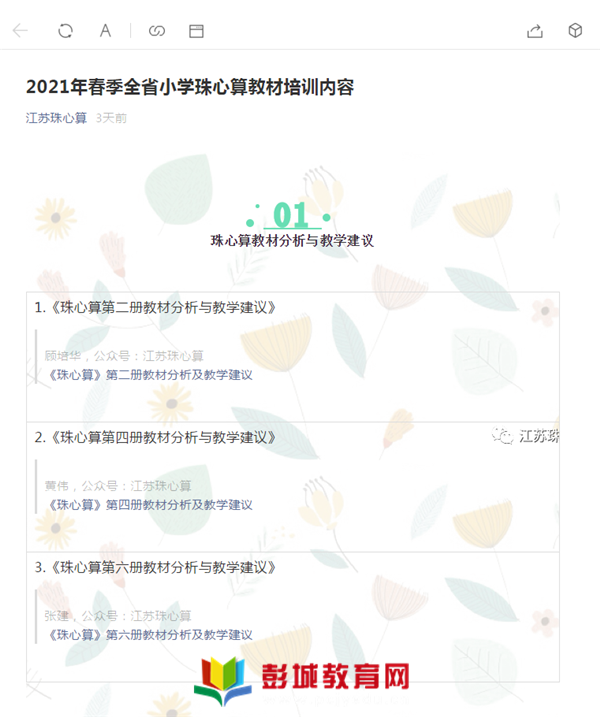Open the font size option

click(105, 31)
